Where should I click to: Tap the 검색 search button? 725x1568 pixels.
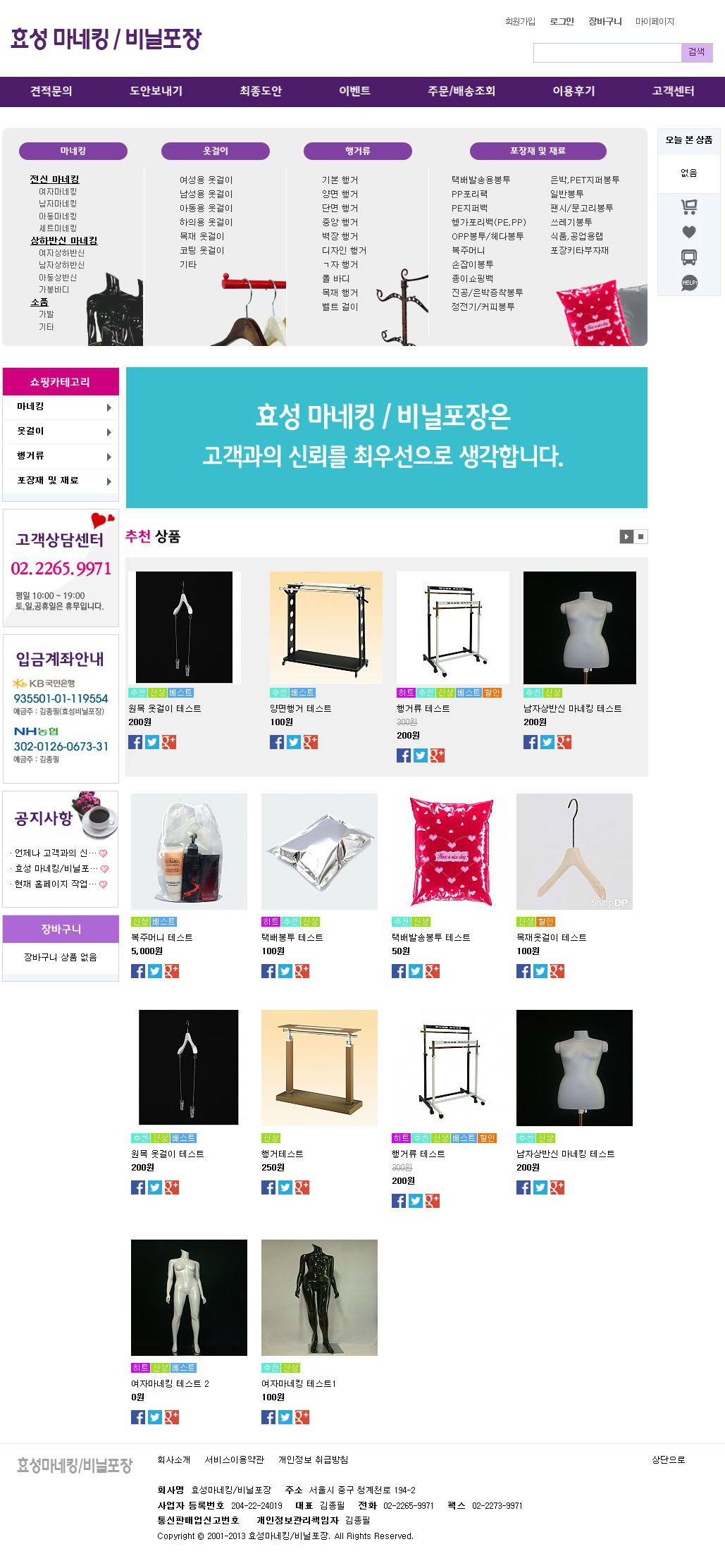click(696, 53)
